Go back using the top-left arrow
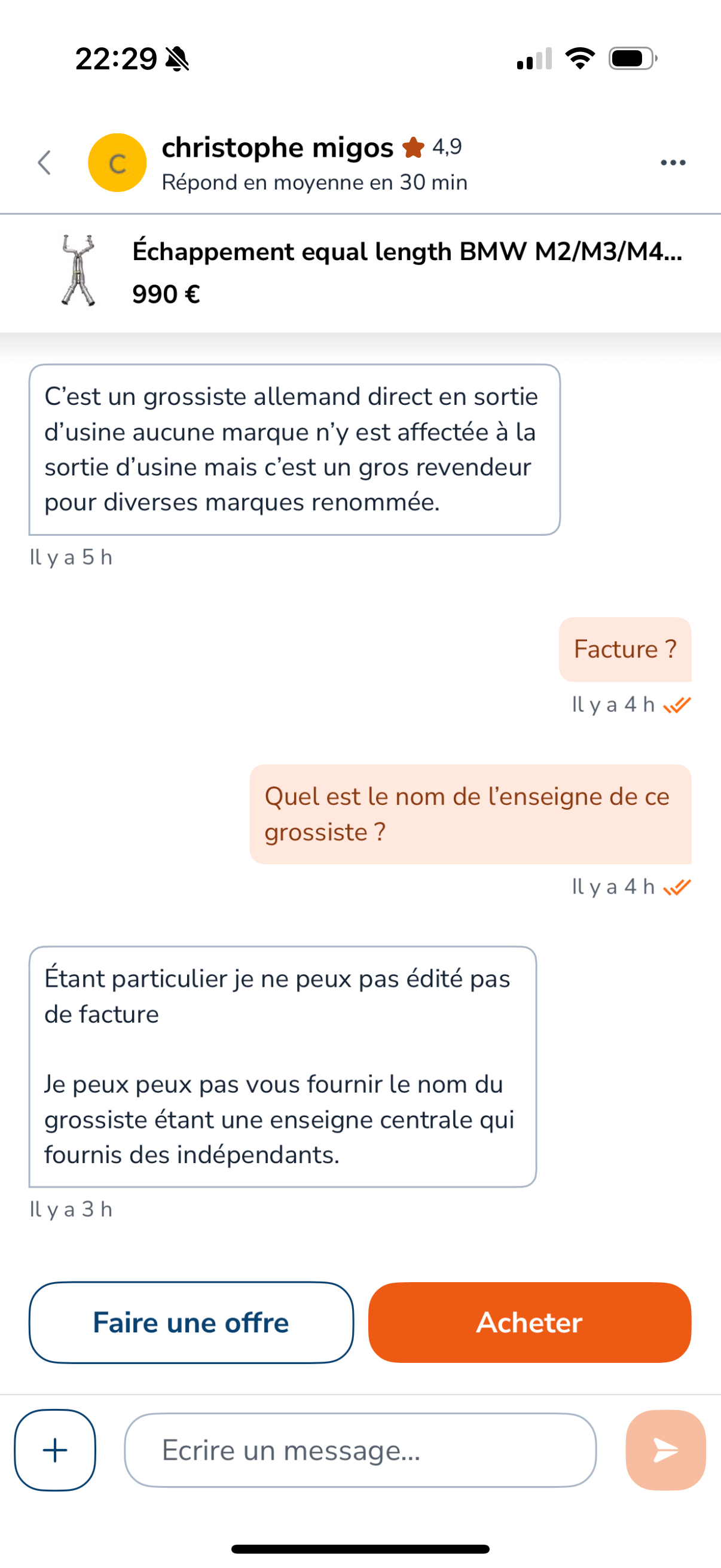Screen dimensions: 721x1568 (44, 163)
